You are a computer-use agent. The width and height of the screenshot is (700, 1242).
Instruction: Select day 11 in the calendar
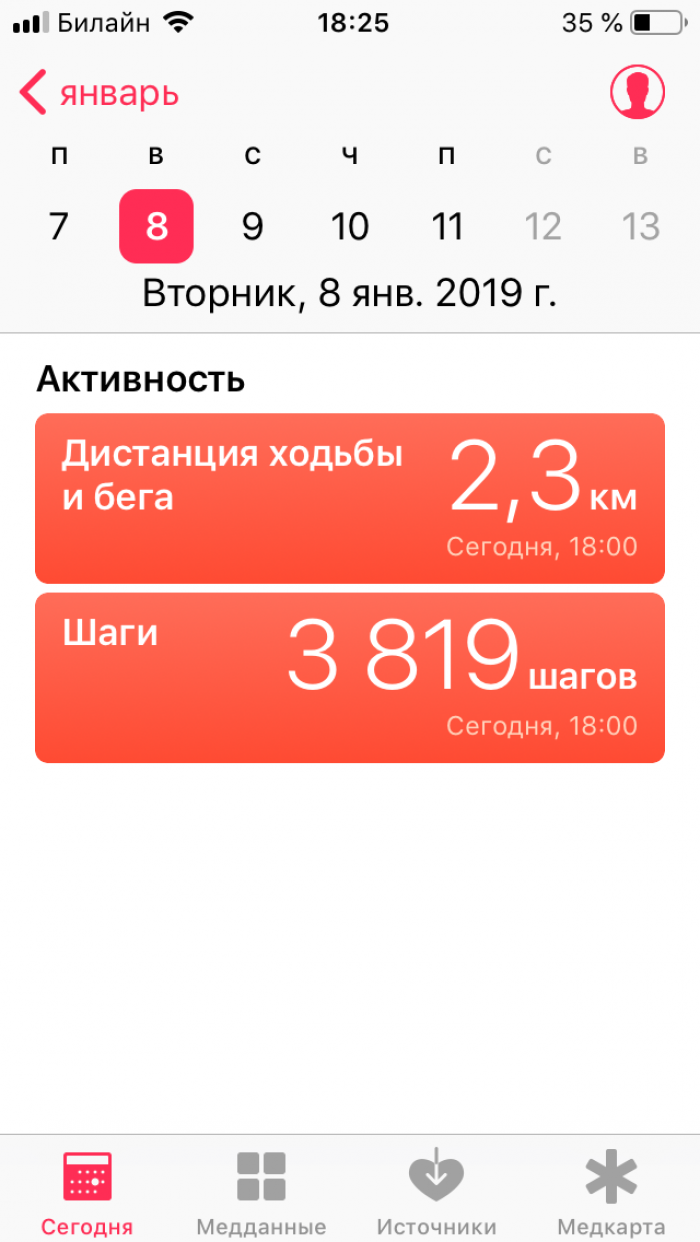coord(447,227)
